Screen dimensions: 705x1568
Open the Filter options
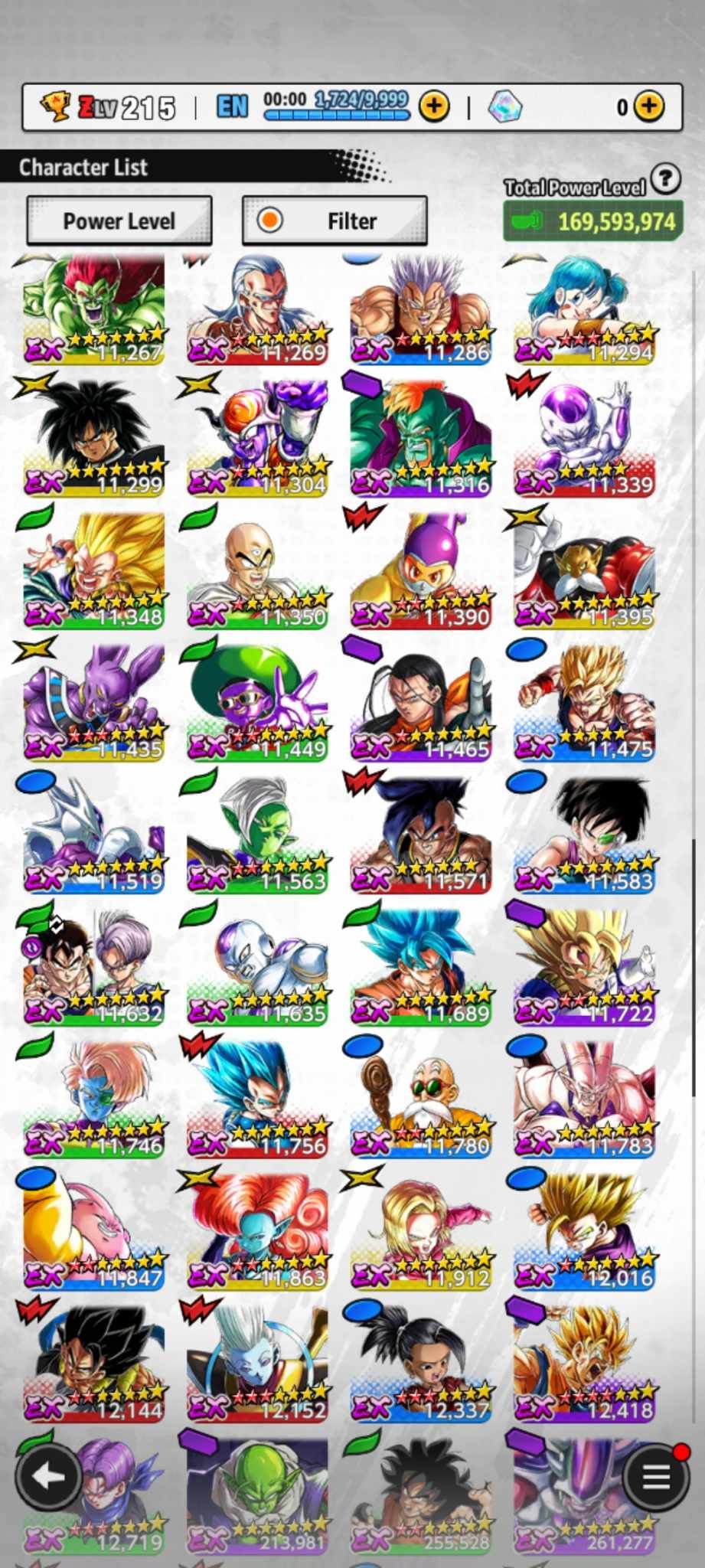coord(335,221)
